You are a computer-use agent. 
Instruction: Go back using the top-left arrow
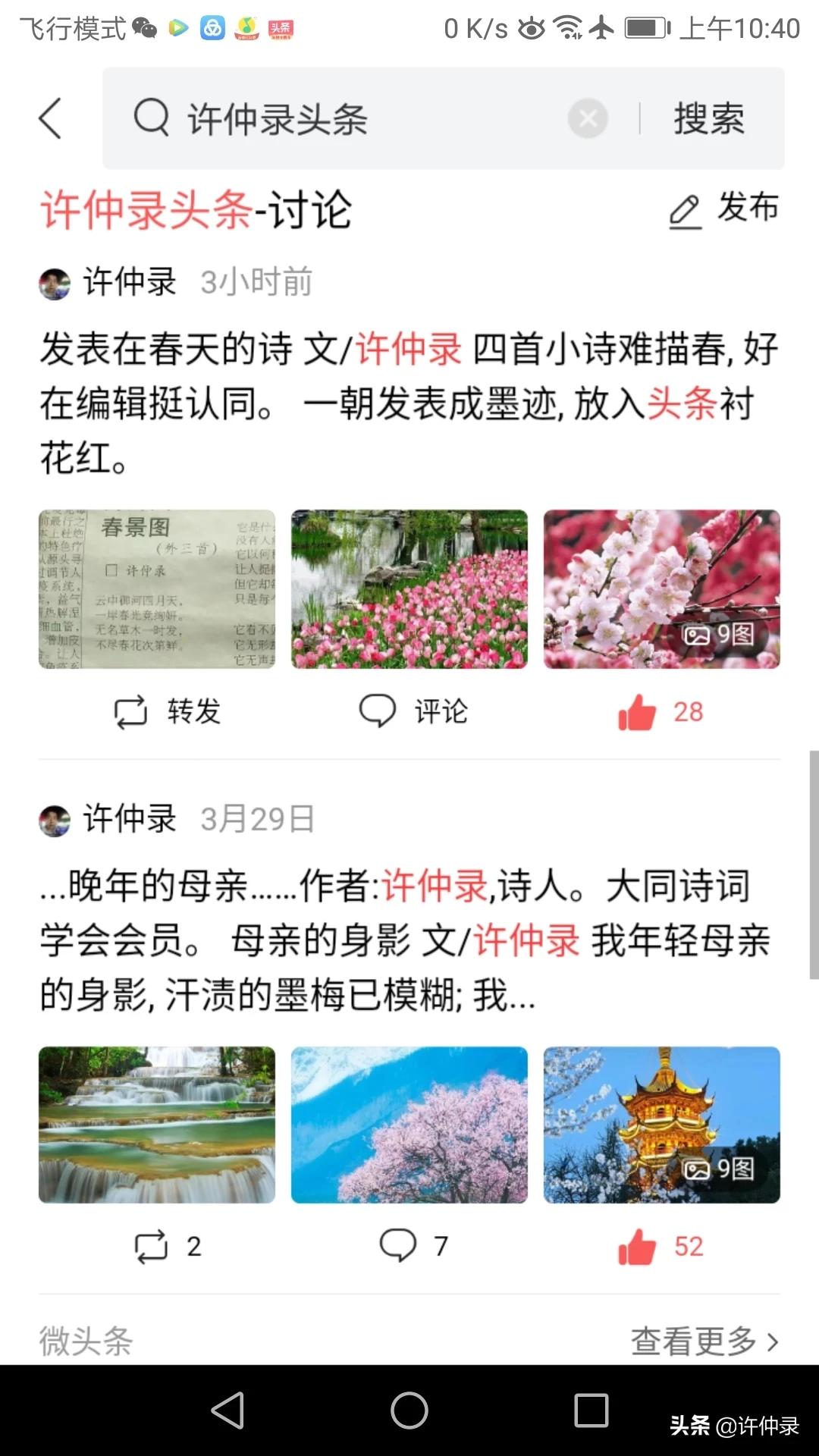50,119
